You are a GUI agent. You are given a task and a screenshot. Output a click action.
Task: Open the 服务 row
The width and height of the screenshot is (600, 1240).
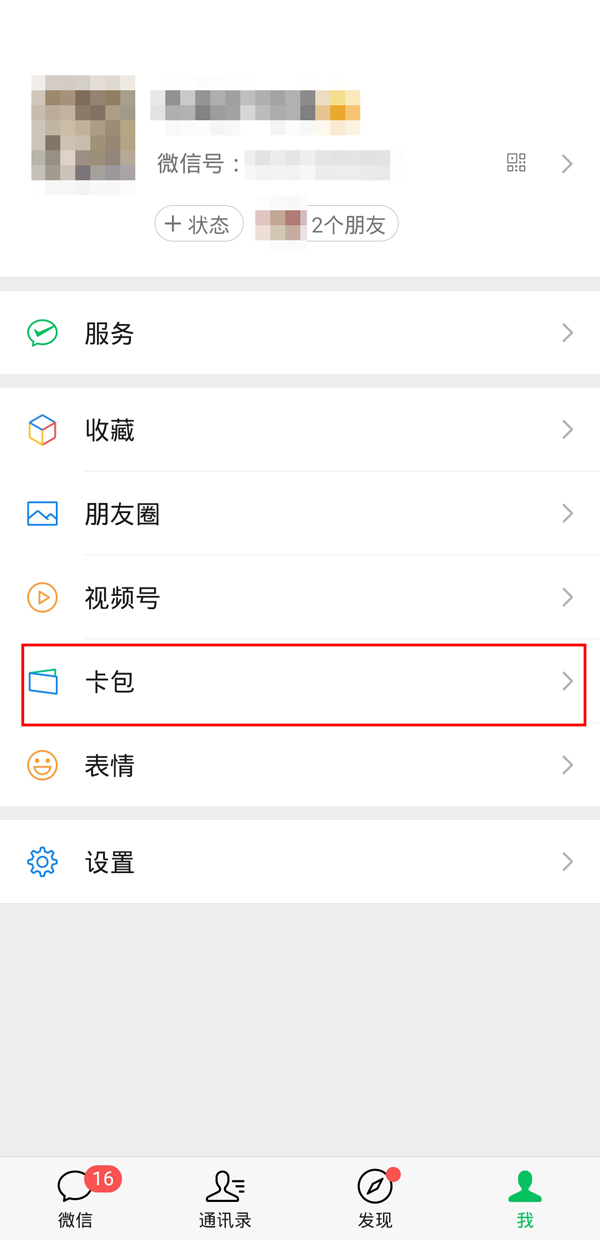(x=300, y=334)
